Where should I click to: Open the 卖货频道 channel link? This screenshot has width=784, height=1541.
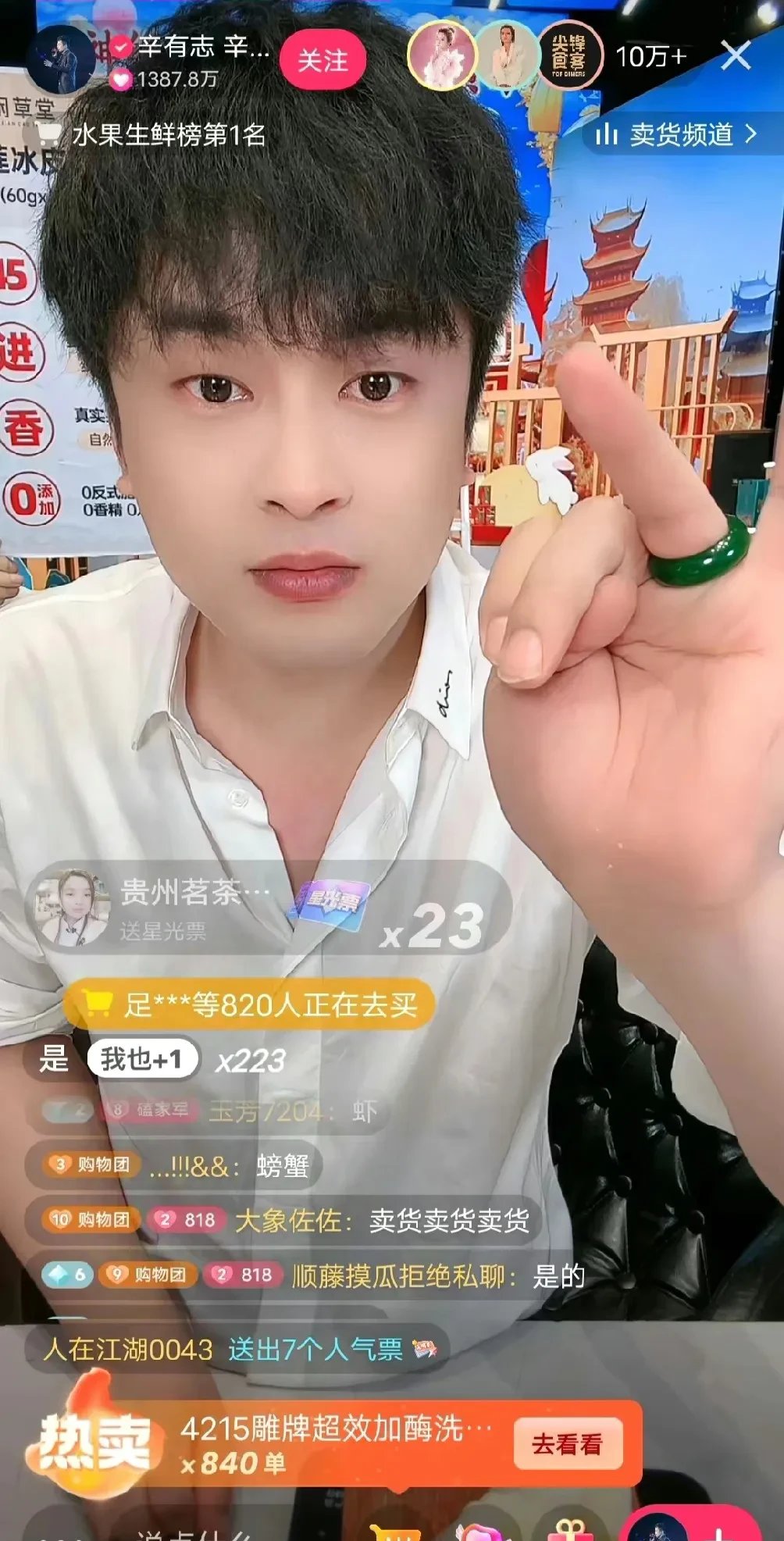(x=675, y=134)
